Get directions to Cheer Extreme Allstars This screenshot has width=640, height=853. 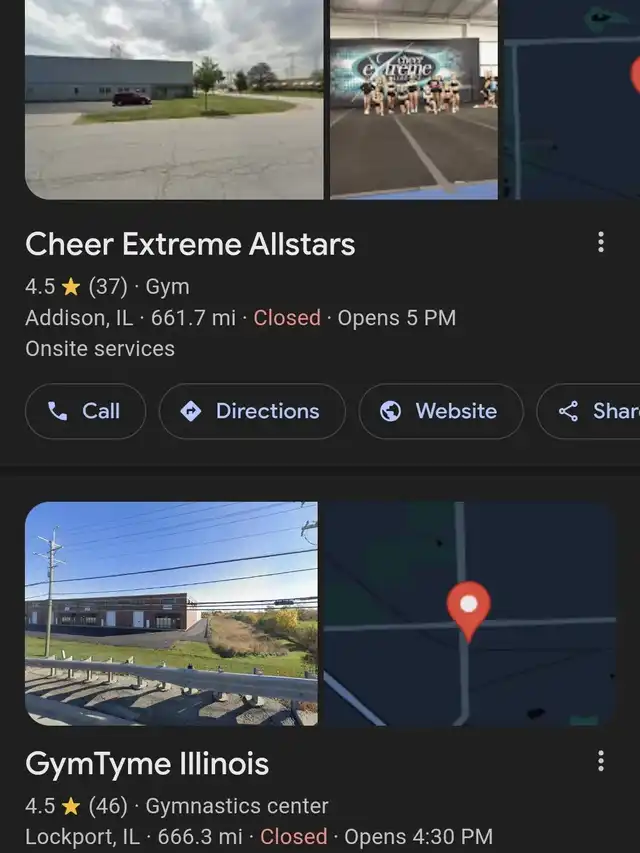pos(252,411)
